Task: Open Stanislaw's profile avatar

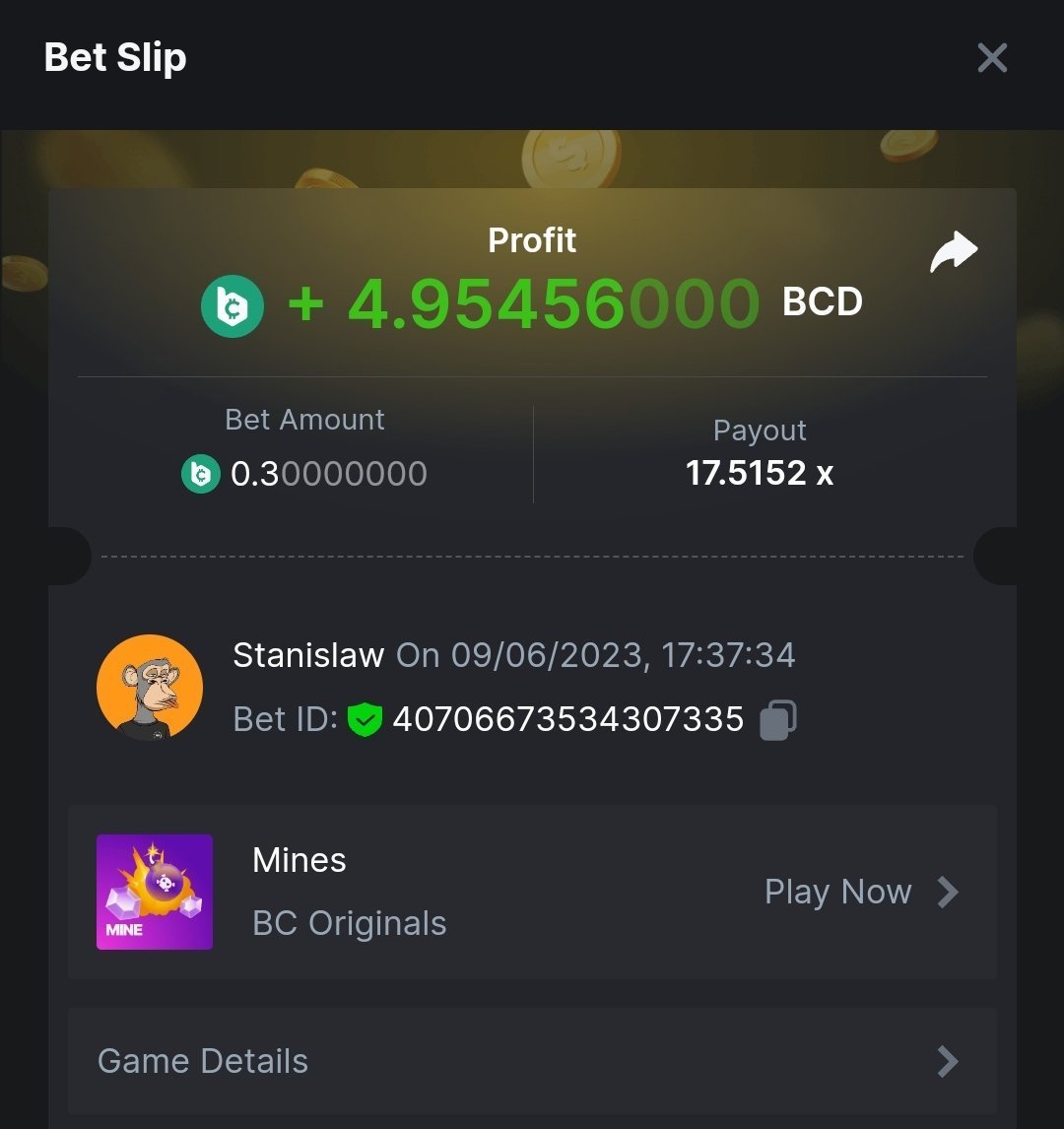Action: (x=150, y=687)
